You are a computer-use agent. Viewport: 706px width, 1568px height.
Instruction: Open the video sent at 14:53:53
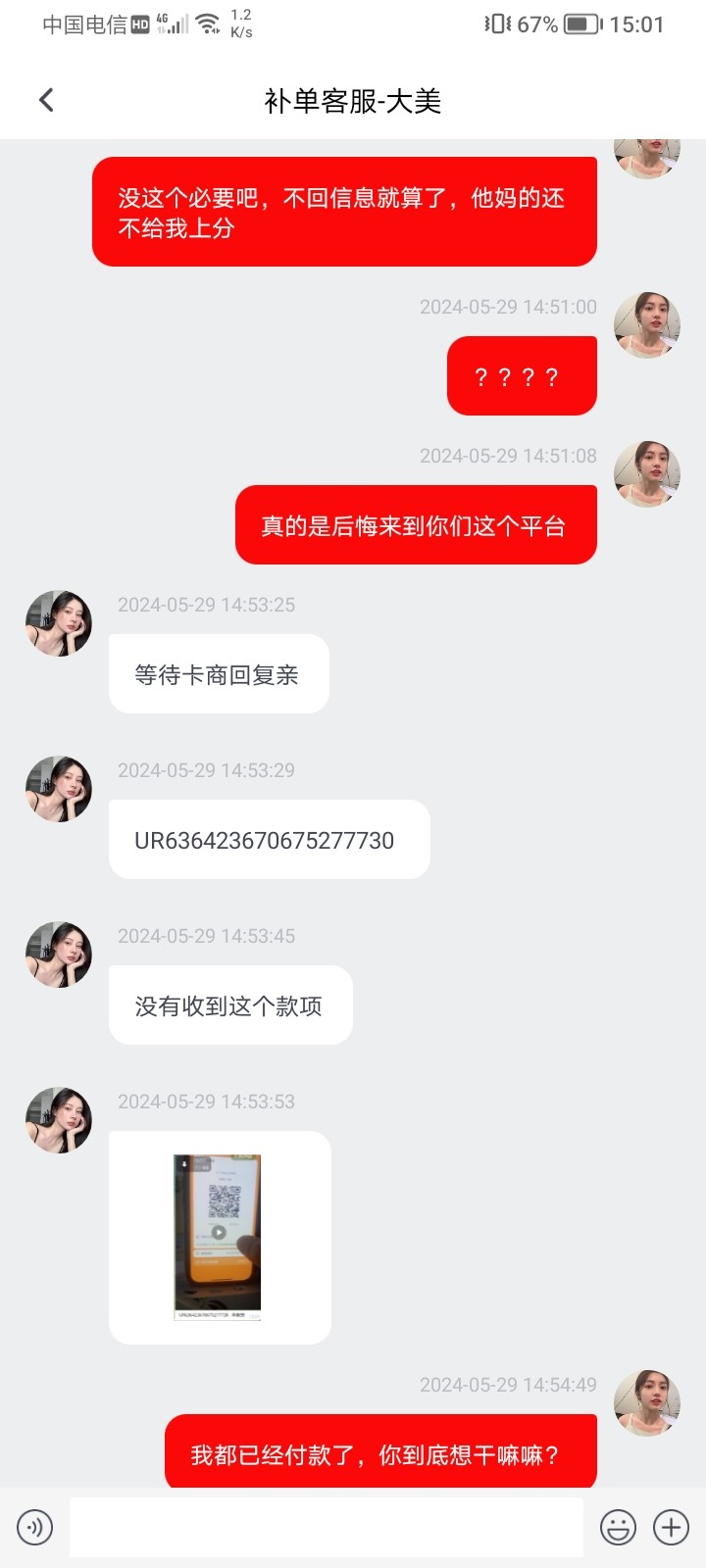219,1235
